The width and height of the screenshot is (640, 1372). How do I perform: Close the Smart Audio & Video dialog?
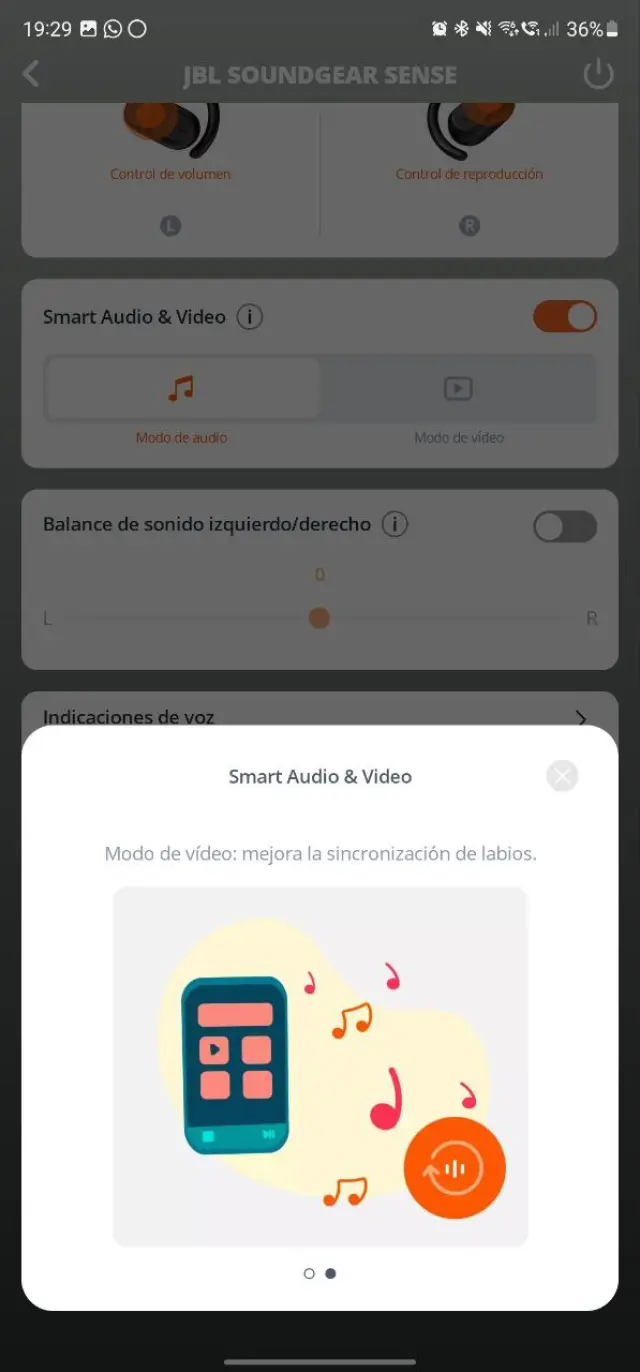click(x=562, y=776)
